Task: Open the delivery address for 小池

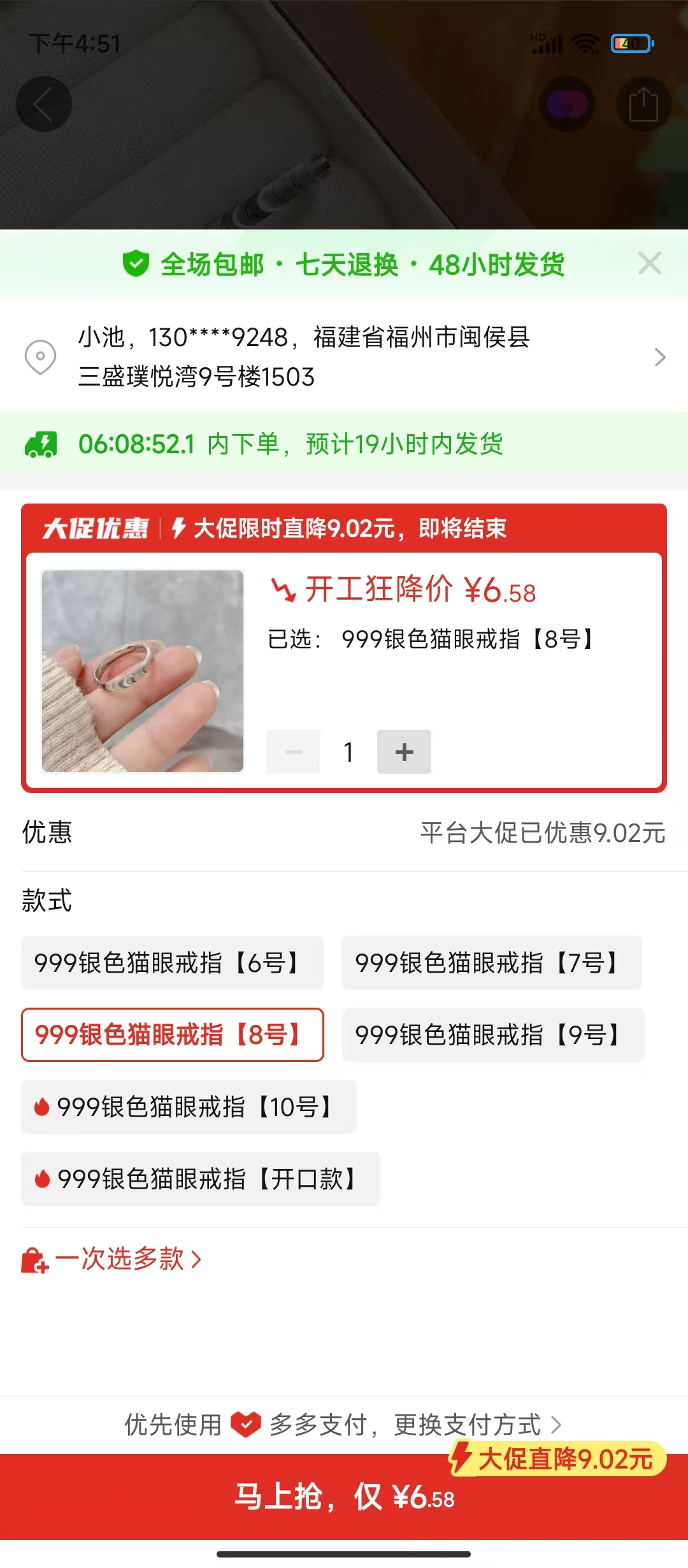Action: (x=344, y=357)
